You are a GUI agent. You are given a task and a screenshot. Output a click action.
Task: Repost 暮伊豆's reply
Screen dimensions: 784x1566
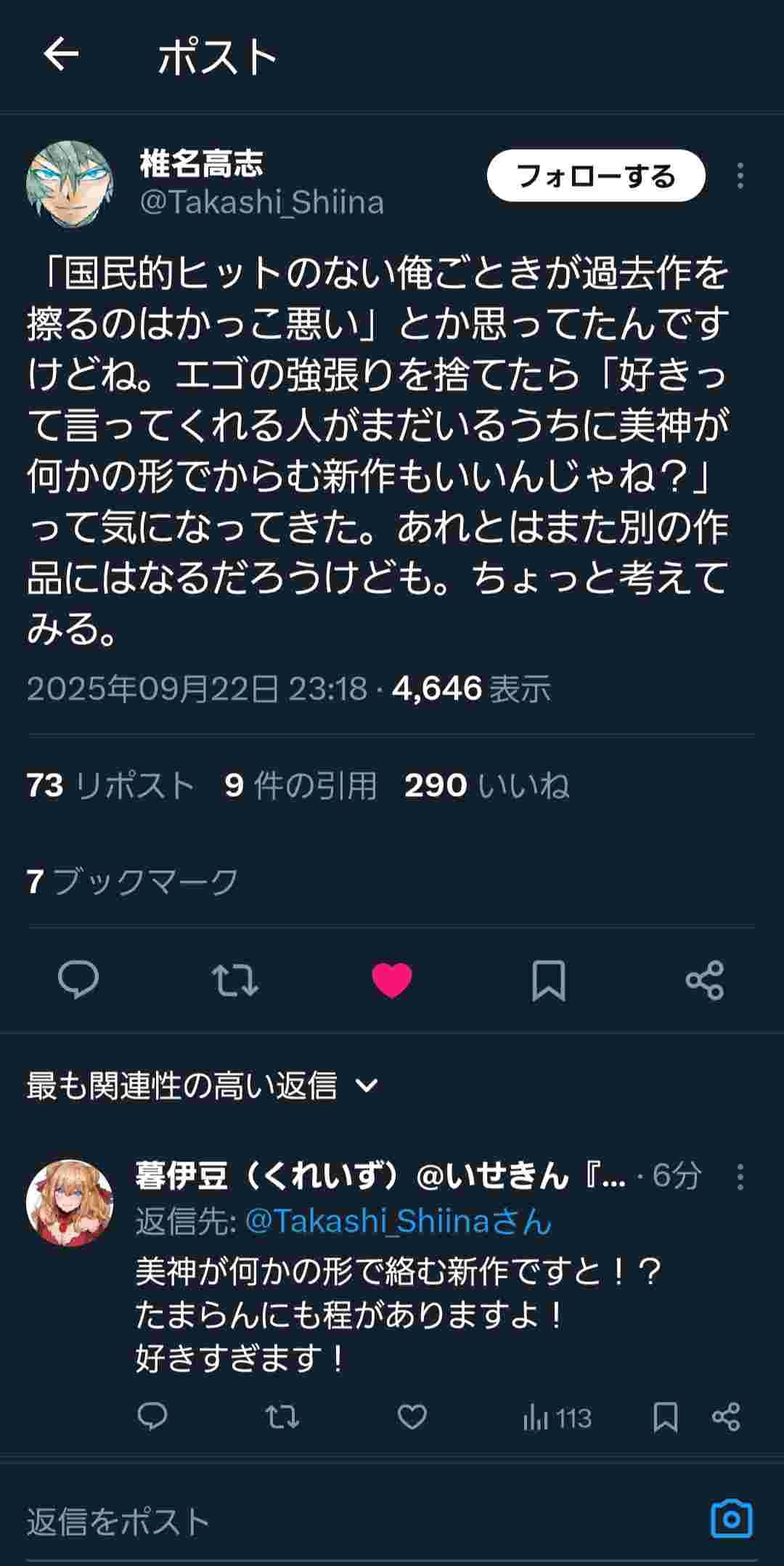pyautogui.click(x=282, y=1417)
